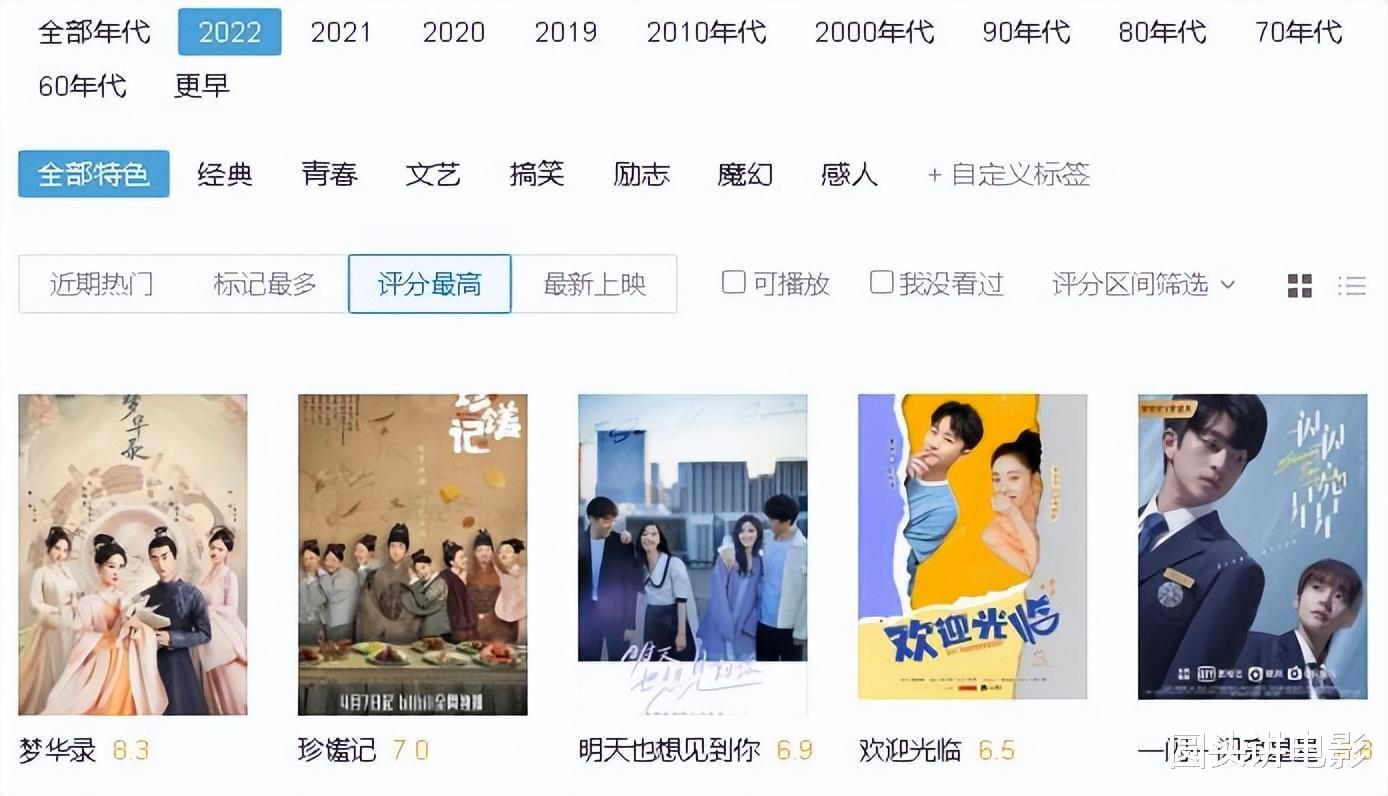This screenshot has height=796, width=1388.
Task: Choose the 全部年代 filter
Action: coord(94,32)
